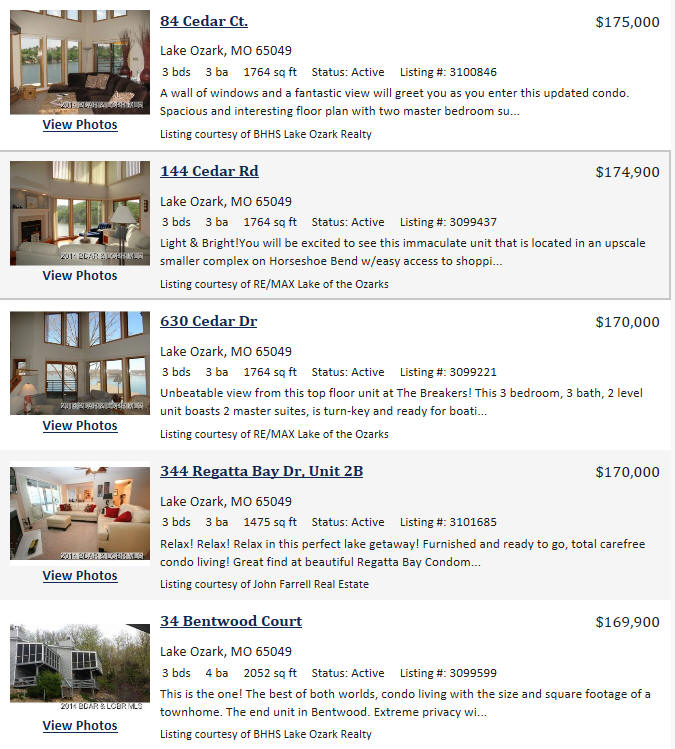Image resolution: width=675 pixels, height=749 pixels.
Task: Tap the 84 Cedar Ct. photo thumbnail
Action: point(80,62)
